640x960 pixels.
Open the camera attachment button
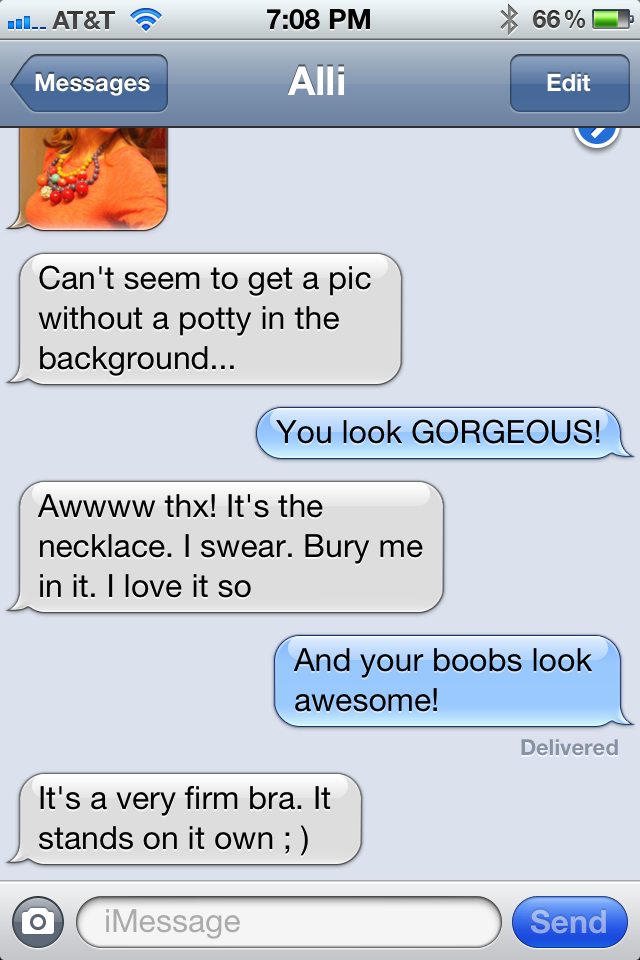tap(38, 921)
